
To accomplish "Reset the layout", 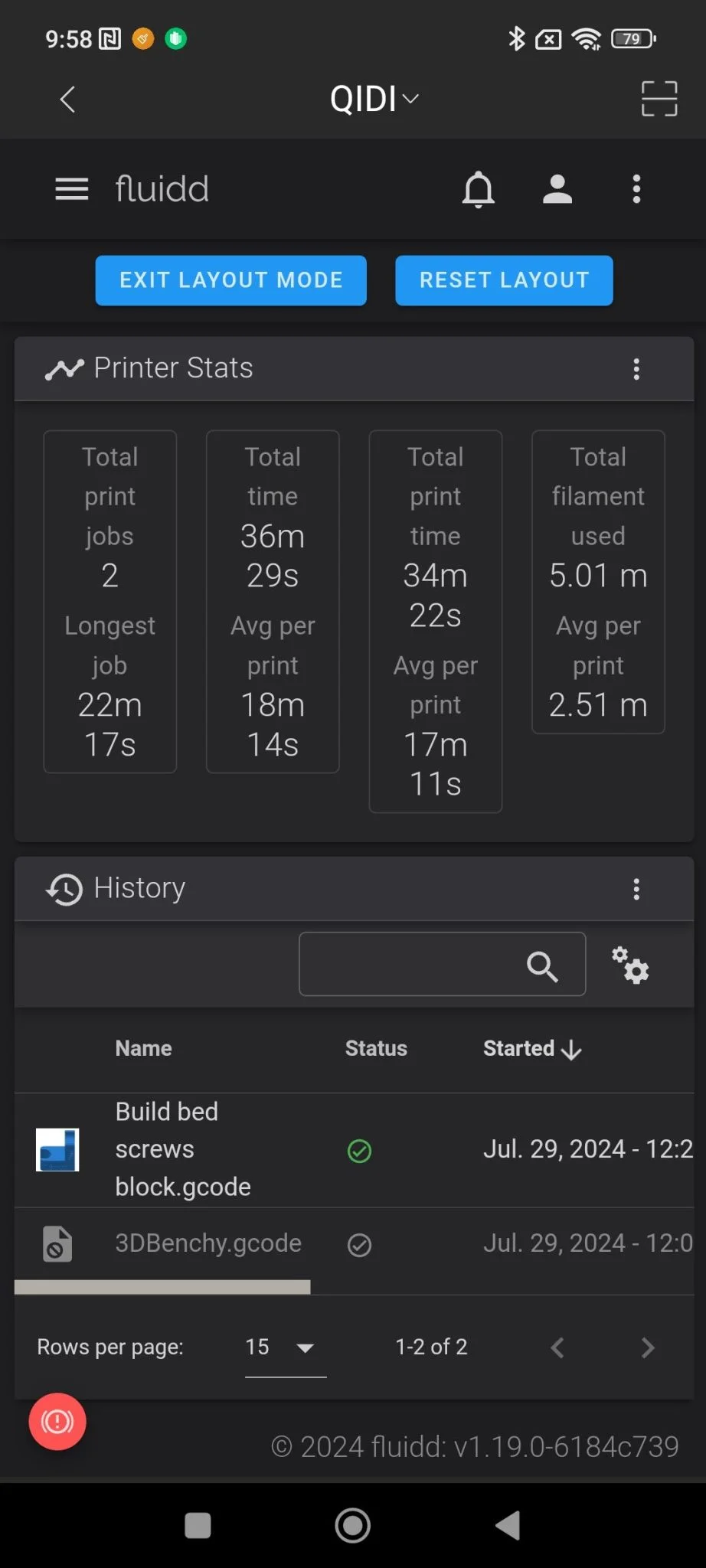I will (504, 280).
